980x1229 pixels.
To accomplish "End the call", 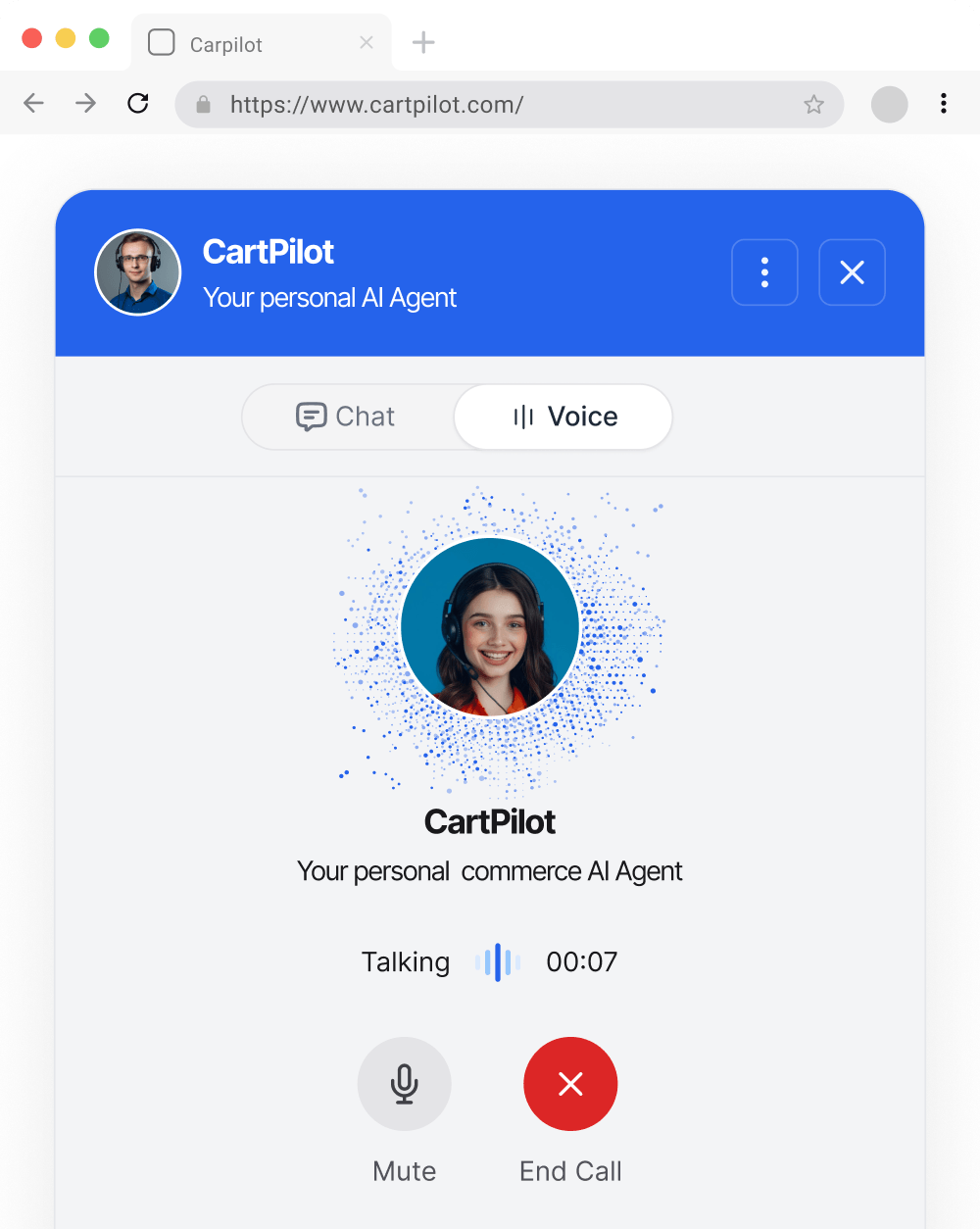I will (570, 1084).
